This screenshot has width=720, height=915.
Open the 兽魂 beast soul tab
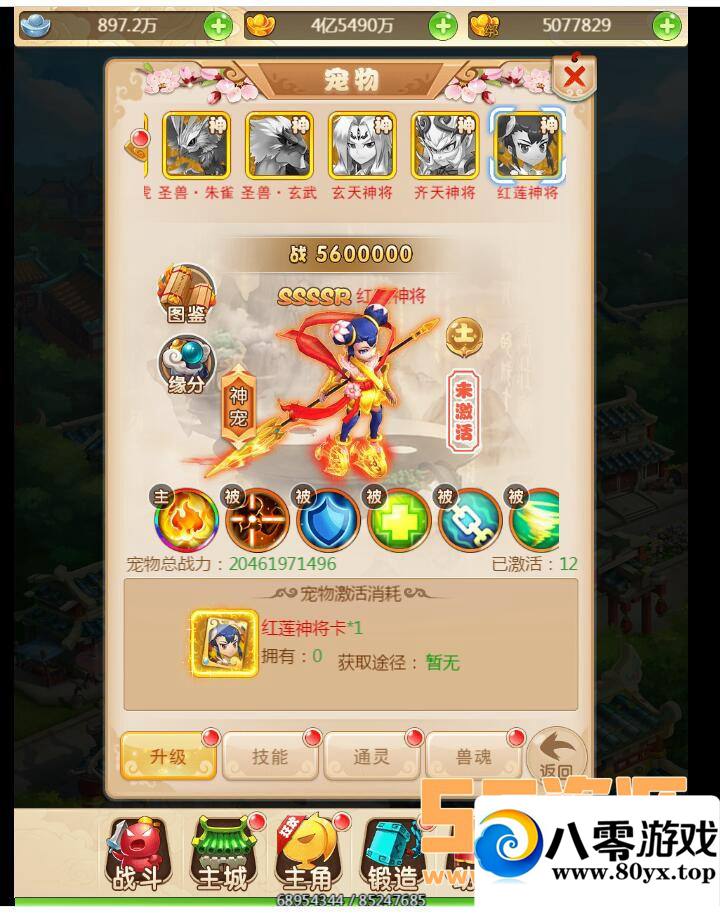pyautogui.click(x=474, y=756)
